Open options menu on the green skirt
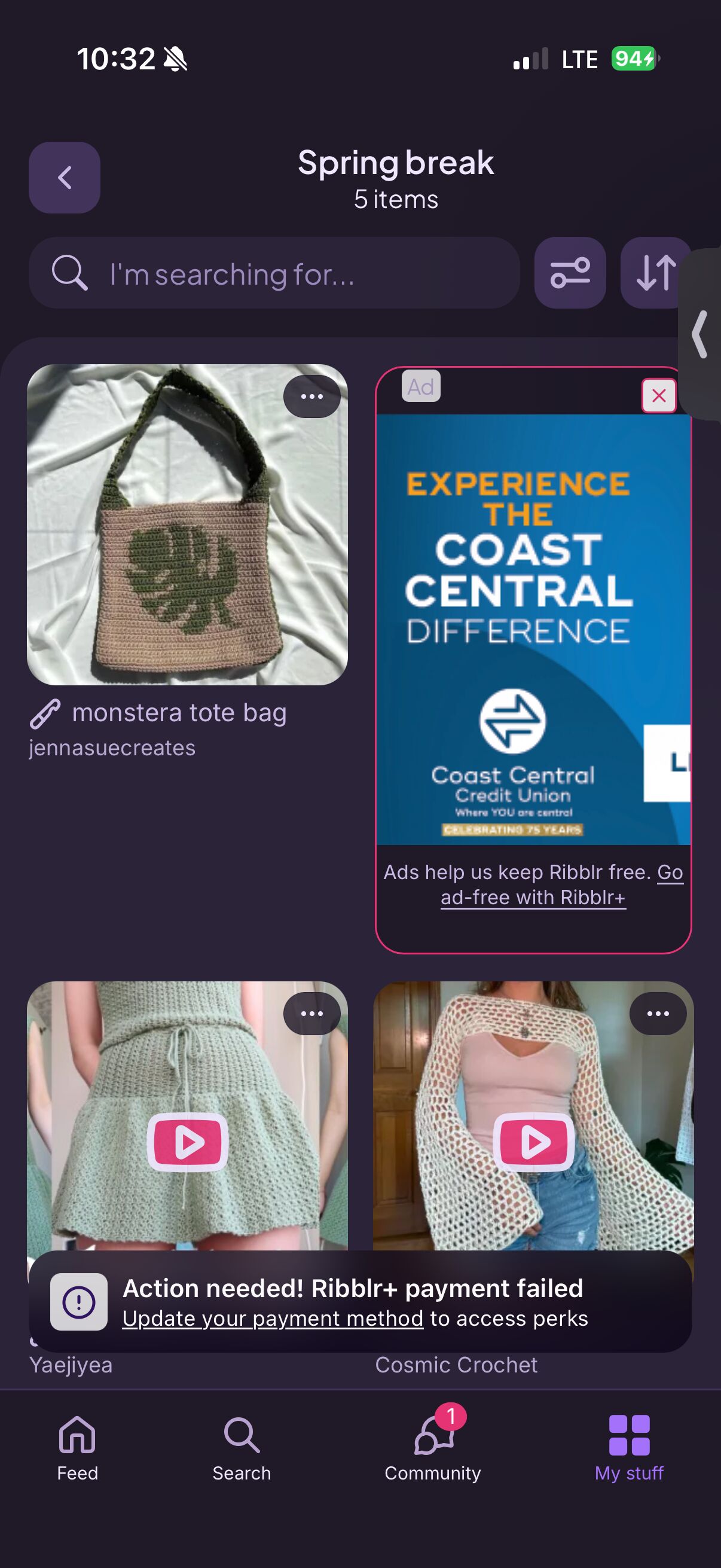Viewport: 721px width, 1568px height. pyautogui.click(x=311, y=1014)
